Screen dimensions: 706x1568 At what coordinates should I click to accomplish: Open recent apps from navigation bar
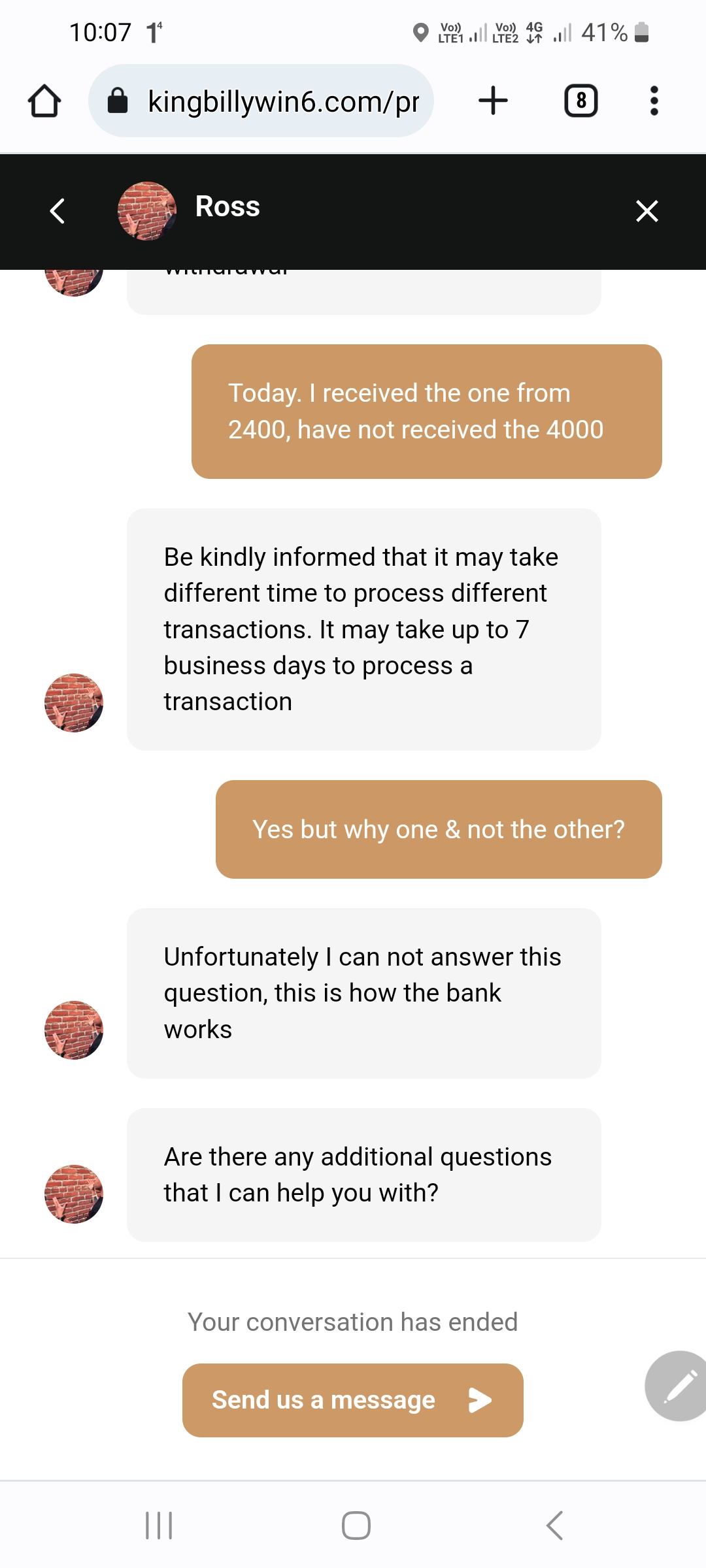[x=159, y=1526]
